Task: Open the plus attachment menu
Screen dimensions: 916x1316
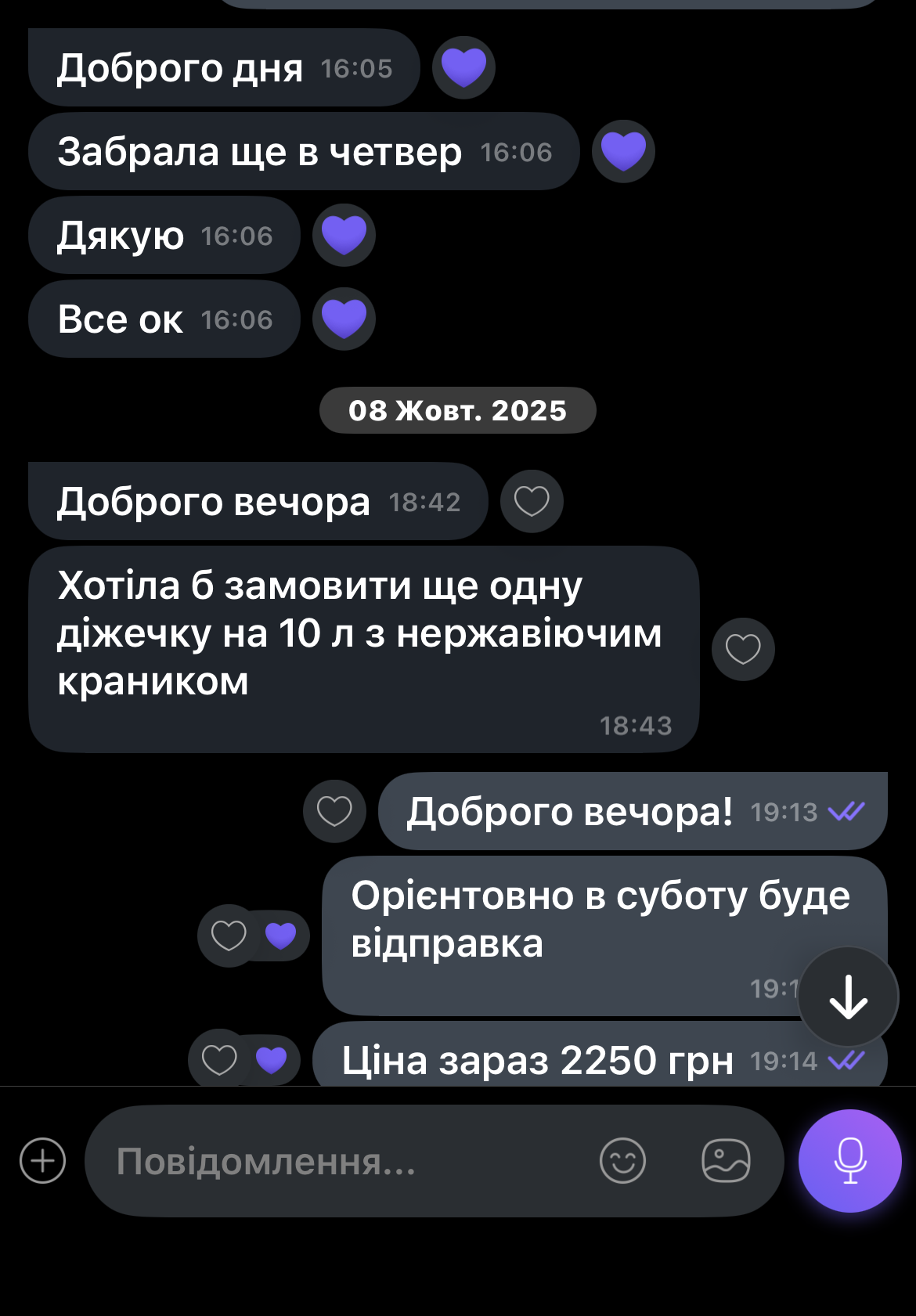Action: pos(43,1160)
